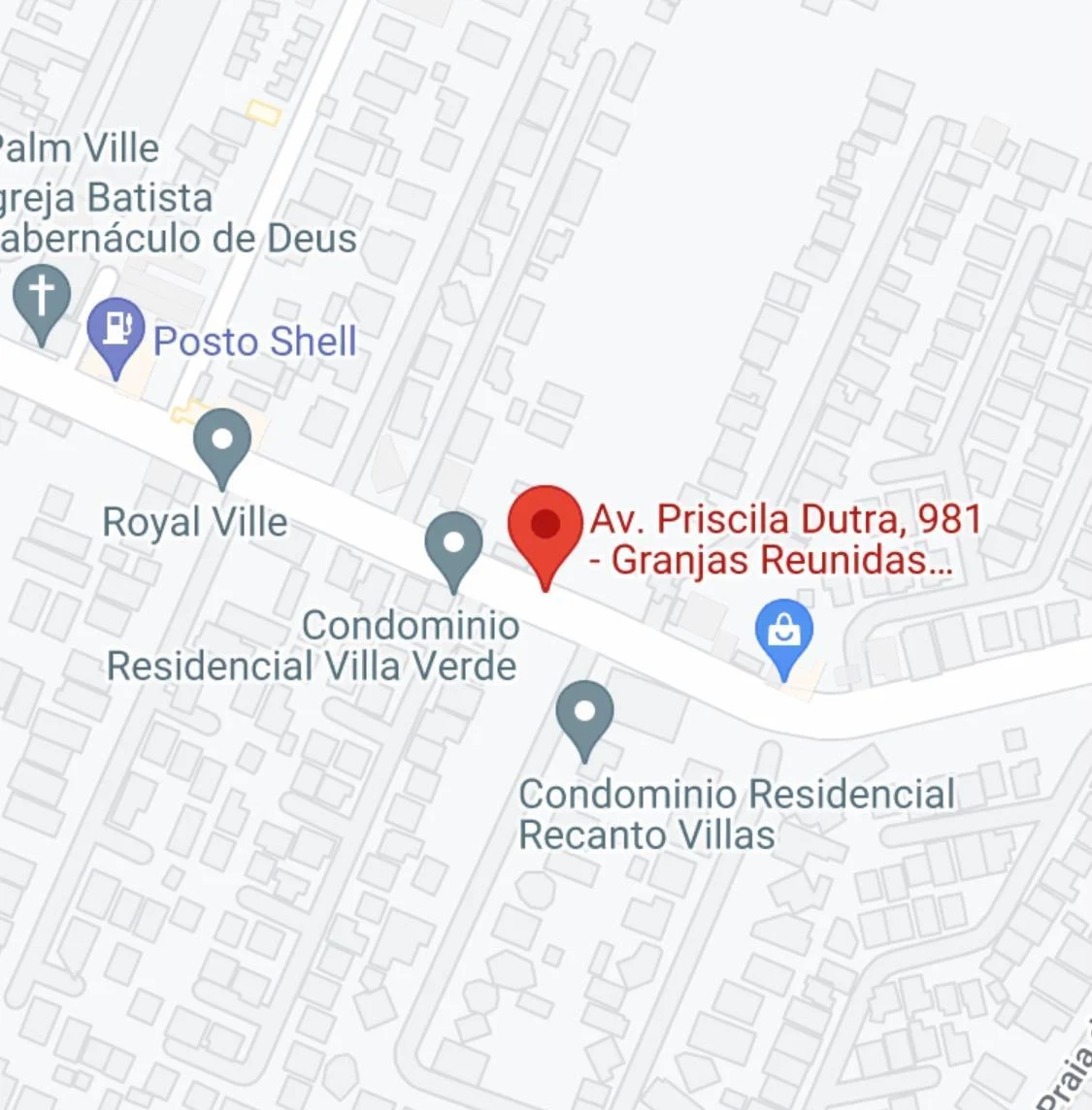The width and height of the screenshot is (1092, 1110).
Task: Open Condominio Residencial Villa Verde marker
Action: pos(454,546)
